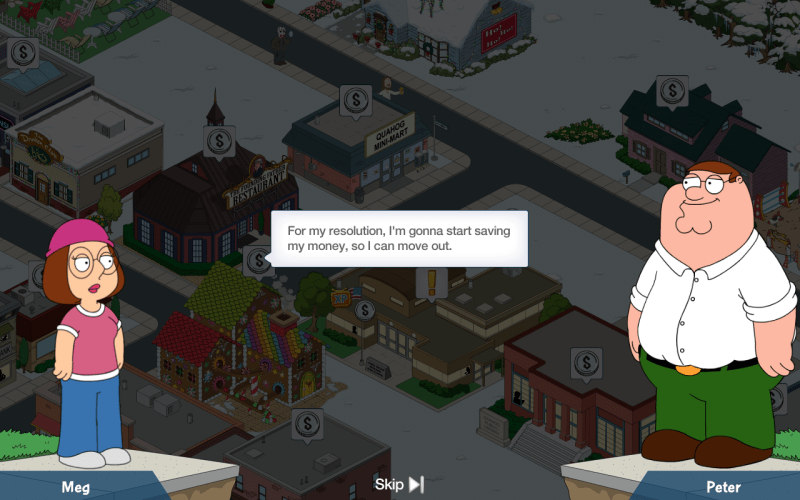Tap the speech bubble to continue the dialogue

click(399, 238)
